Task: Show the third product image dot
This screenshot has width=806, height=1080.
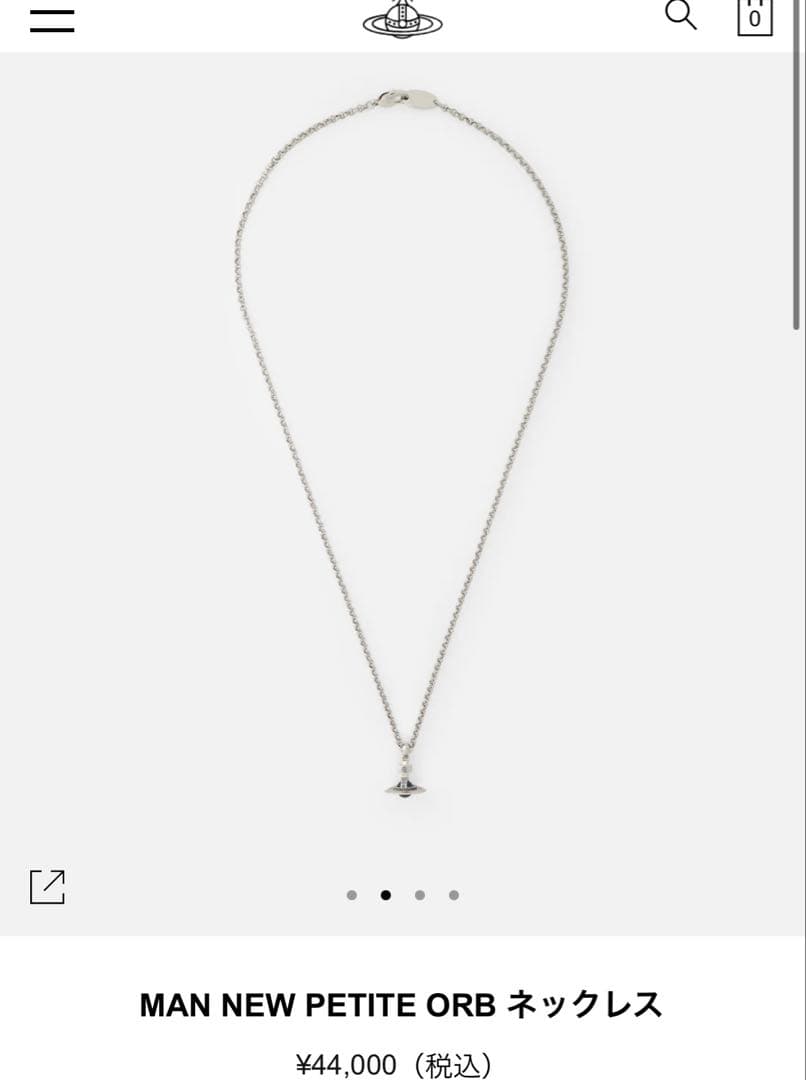Action: 420,895
